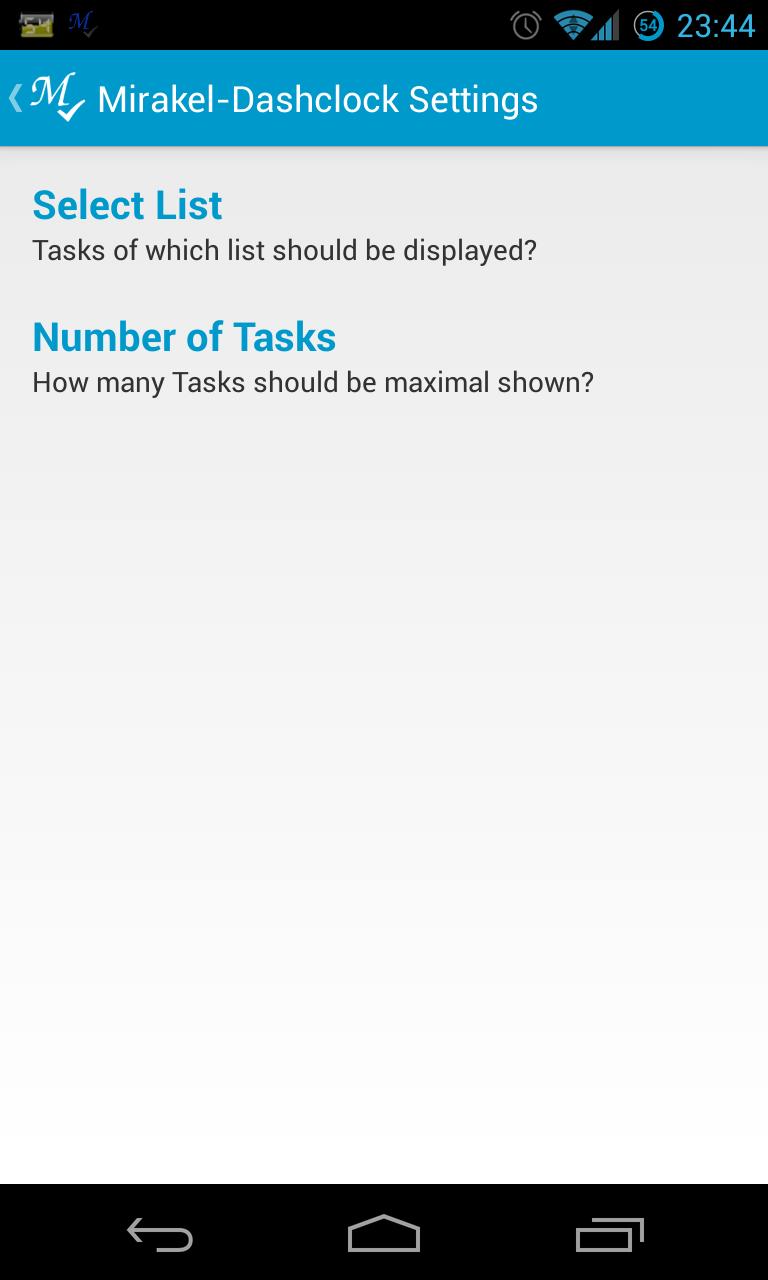This screenshot has height=1280, width=768.
Task: Select the text 'Tasks of which list should be displayed?'
Action: point(285,250)
